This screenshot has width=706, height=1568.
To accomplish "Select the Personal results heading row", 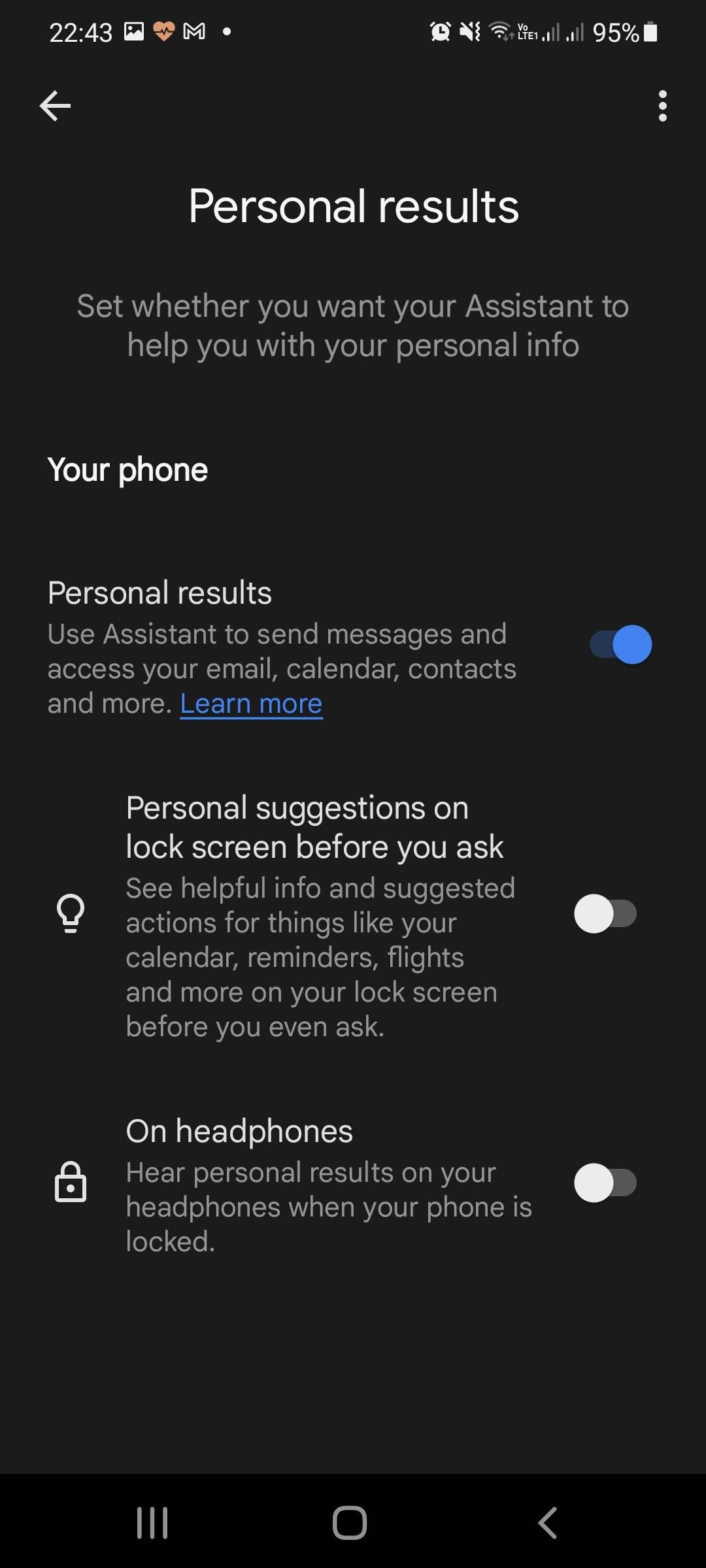I will coord(159,593).
